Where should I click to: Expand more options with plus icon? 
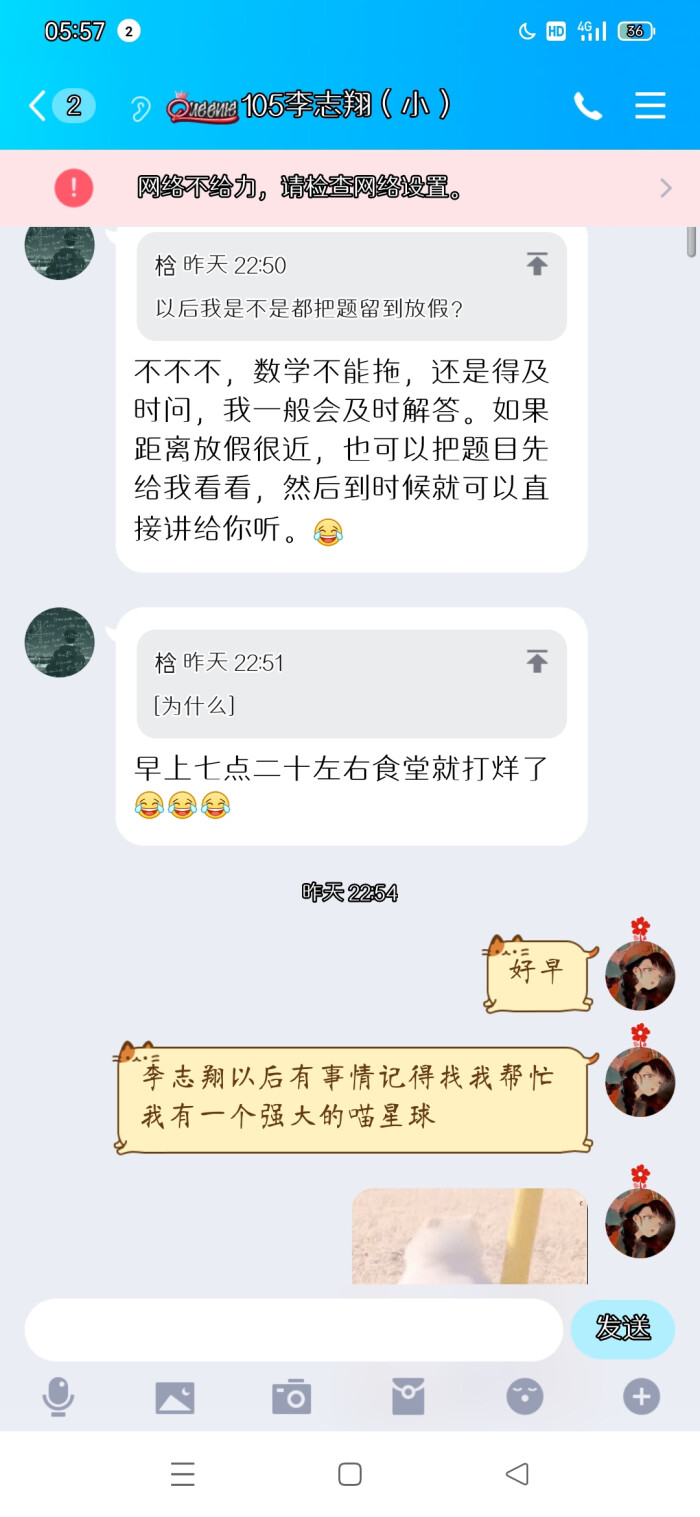[x=641, y=1396]
